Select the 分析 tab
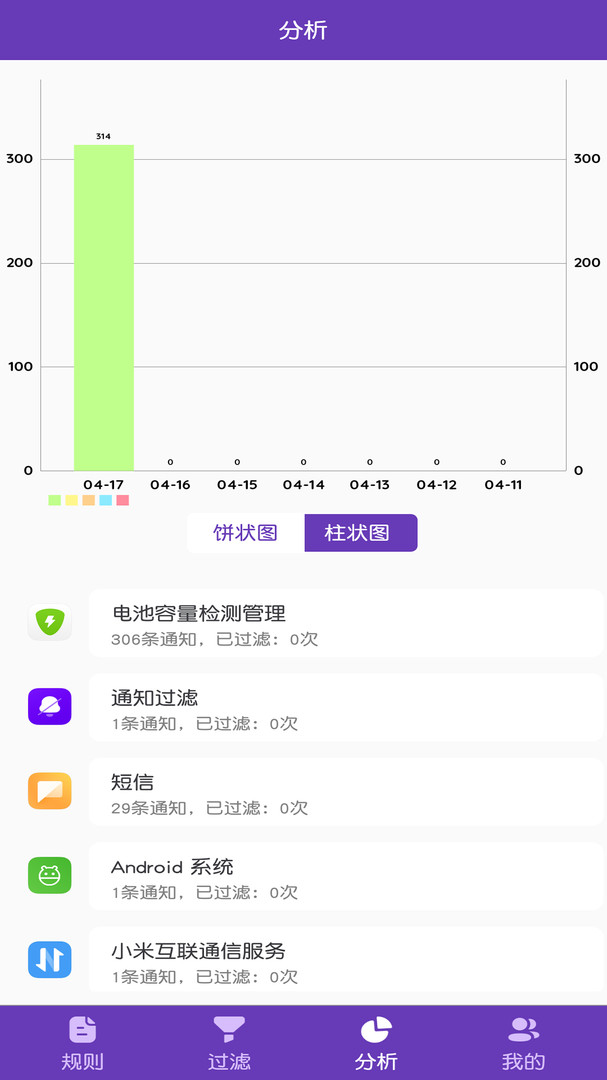This screenshot has height=1080, width=607. tap(376, 1043)
